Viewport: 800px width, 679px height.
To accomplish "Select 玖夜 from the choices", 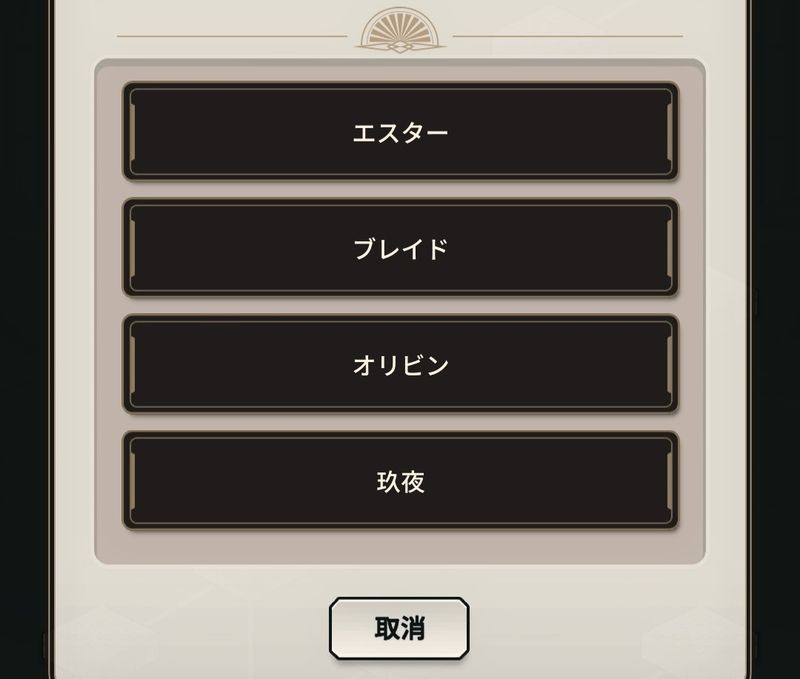I will coord(400,481).
